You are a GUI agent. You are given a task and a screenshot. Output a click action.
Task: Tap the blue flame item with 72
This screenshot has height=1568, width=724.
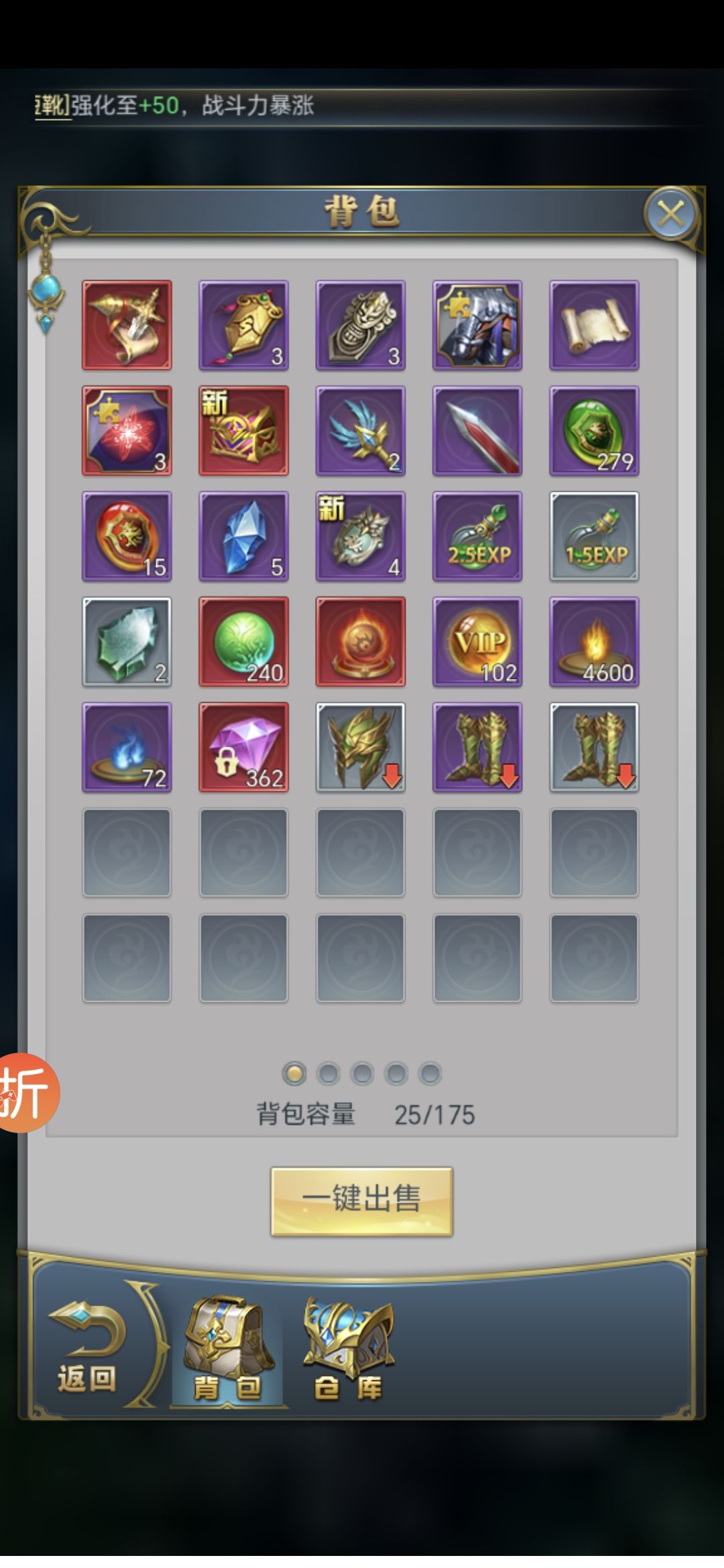[x=127, y=747]
